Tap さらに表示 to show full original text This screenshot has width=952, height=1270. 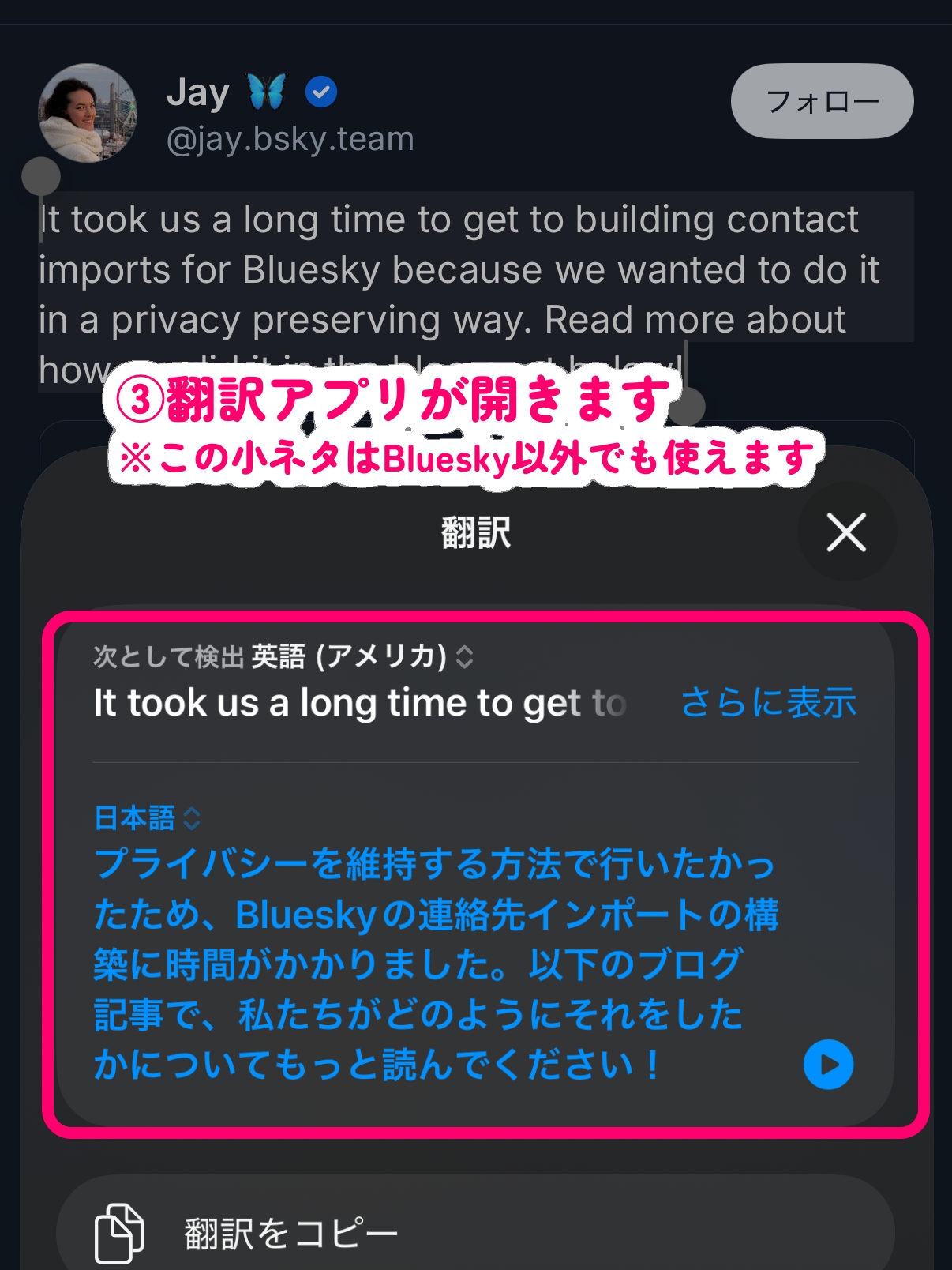(768, 702)
